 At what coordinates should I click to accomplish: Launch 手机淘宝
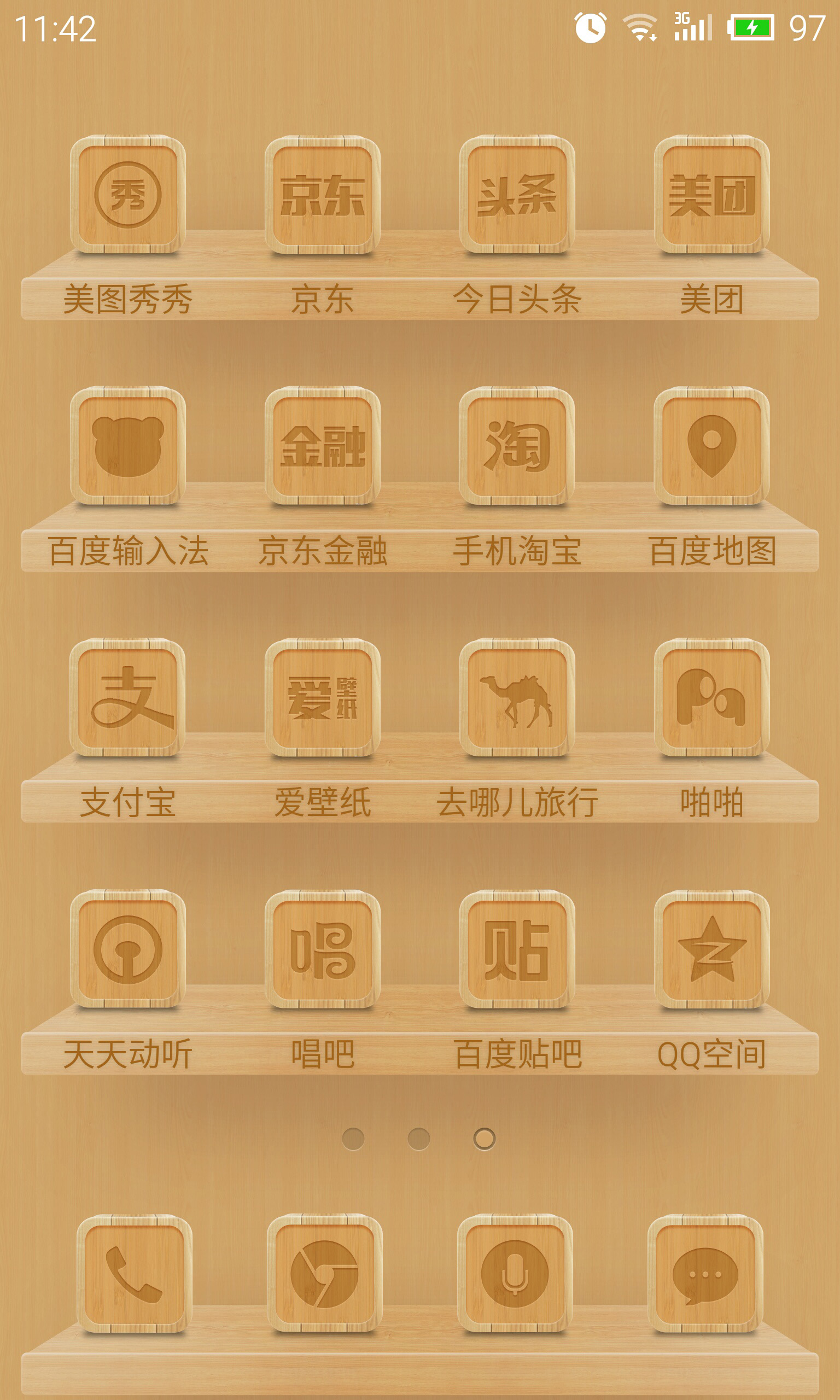coord(517,446)
